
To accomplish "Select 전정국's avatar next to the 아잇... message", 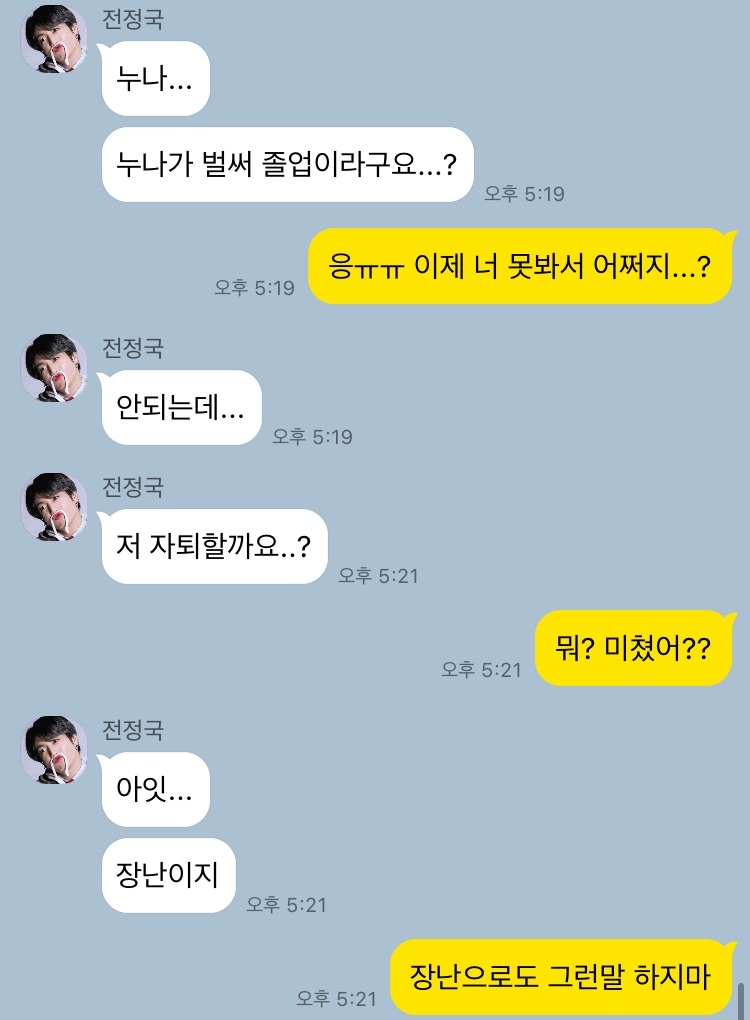I will click(54, 749).
